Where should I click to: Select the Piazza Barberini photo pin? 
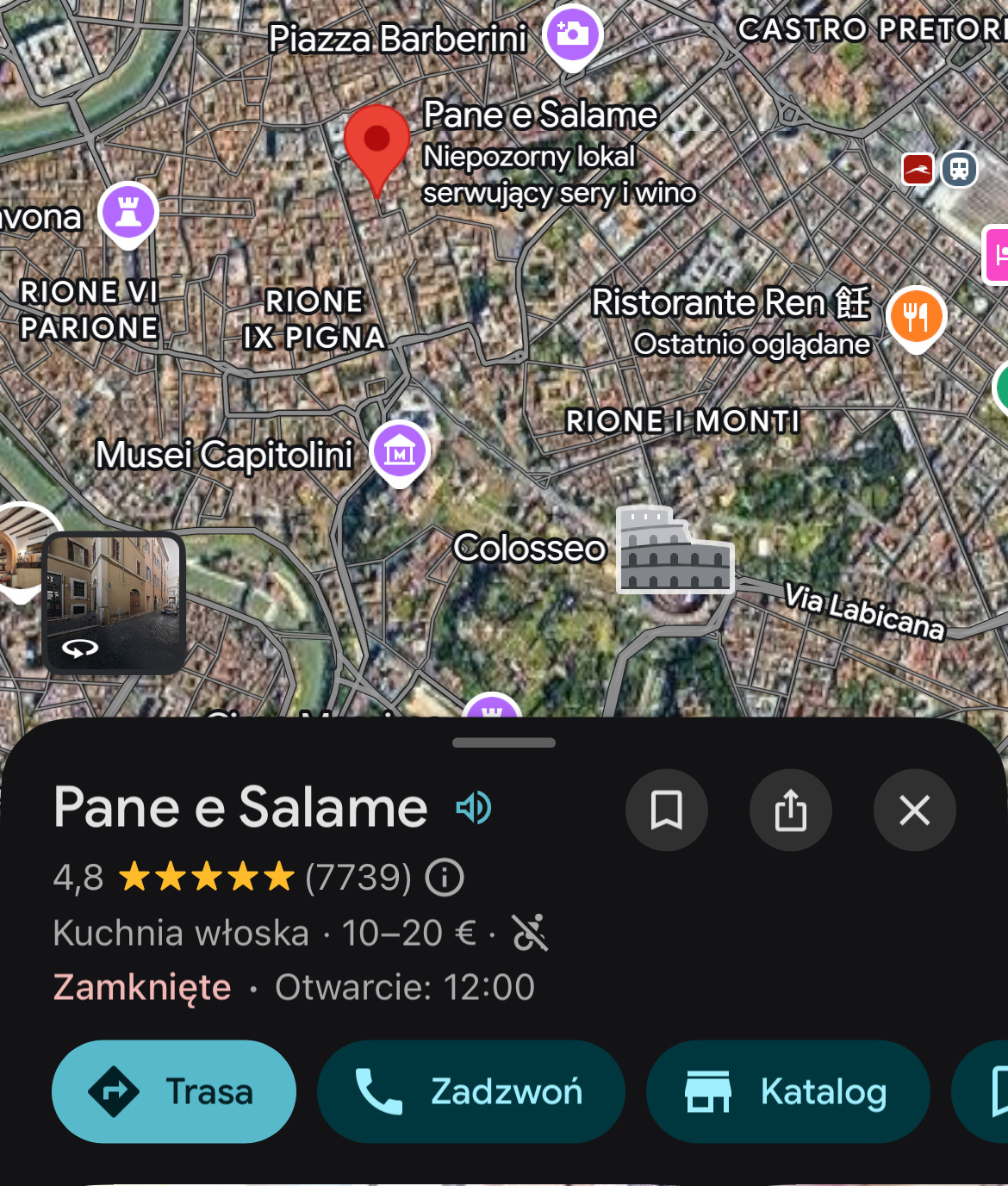tap(572, 35)
